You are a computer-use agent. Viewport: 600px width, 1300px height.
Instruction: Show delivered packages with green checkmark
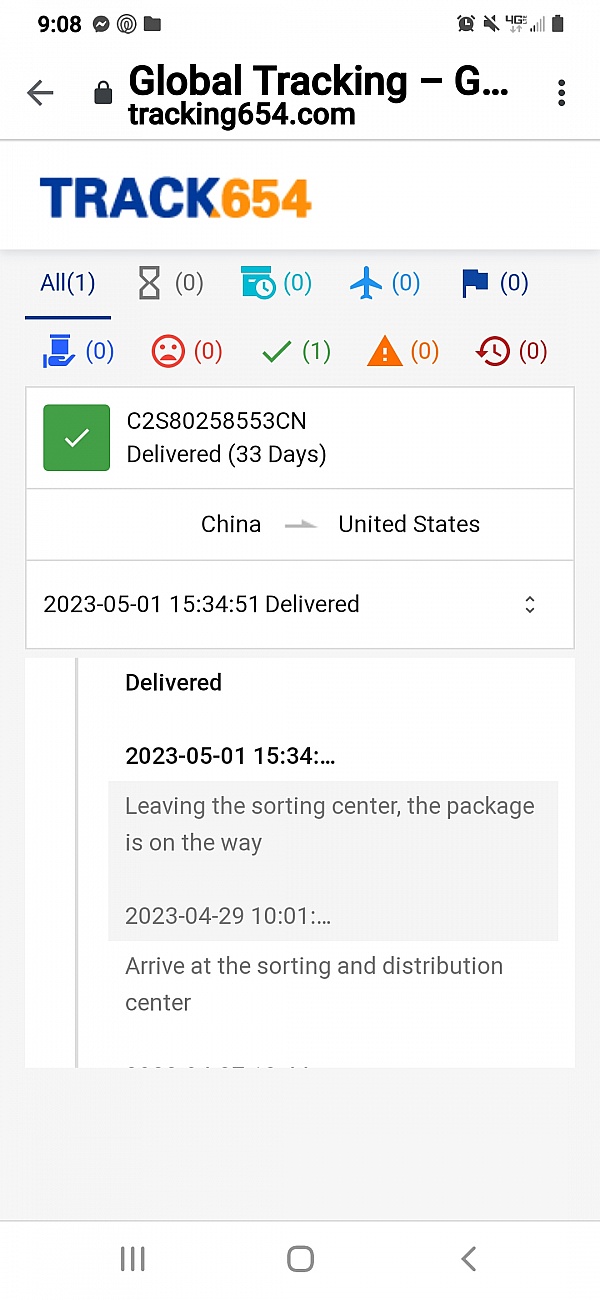click(x=295, y=351)
